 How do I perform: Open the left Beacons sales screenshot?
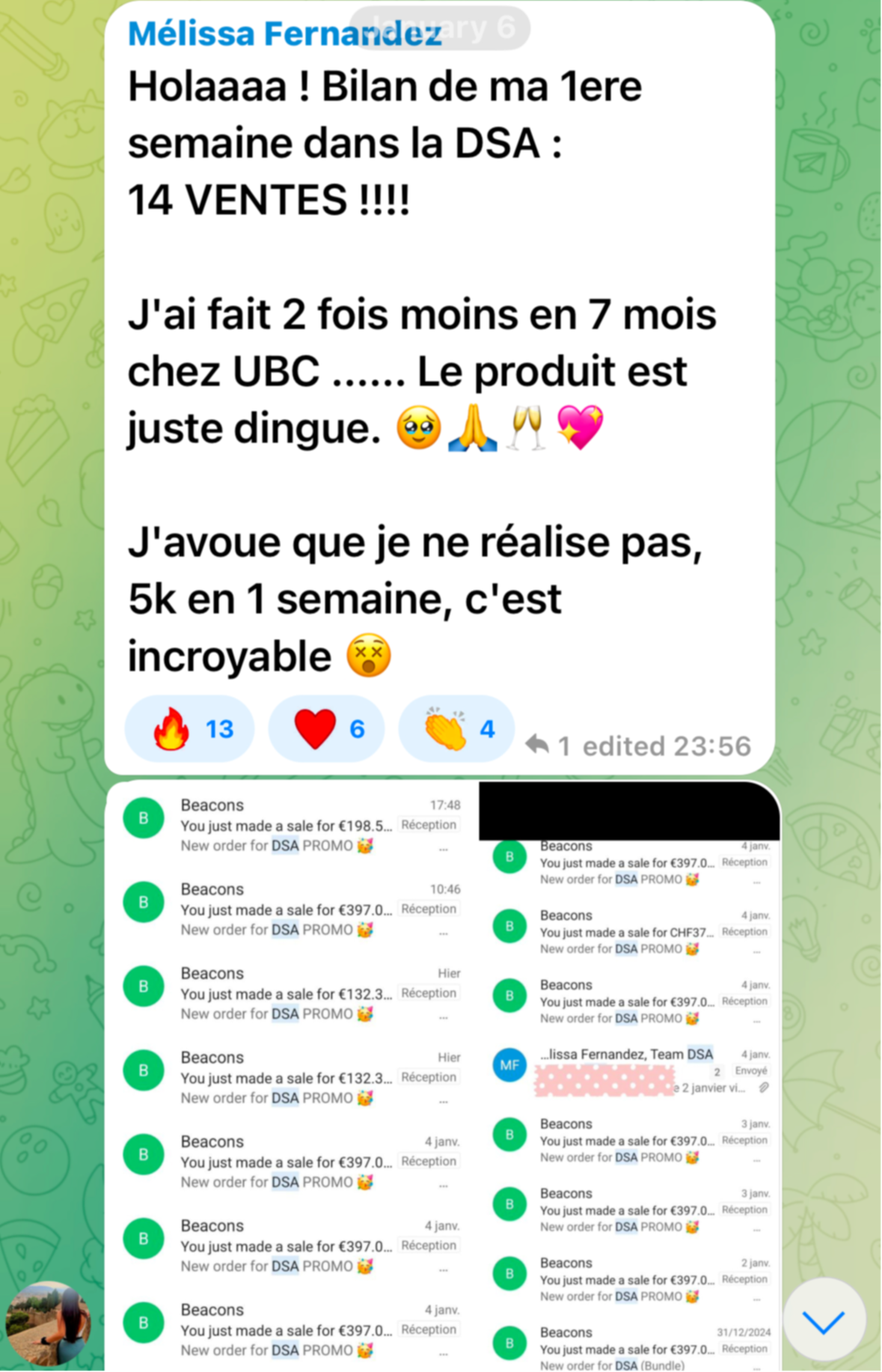coord(292,1078)
